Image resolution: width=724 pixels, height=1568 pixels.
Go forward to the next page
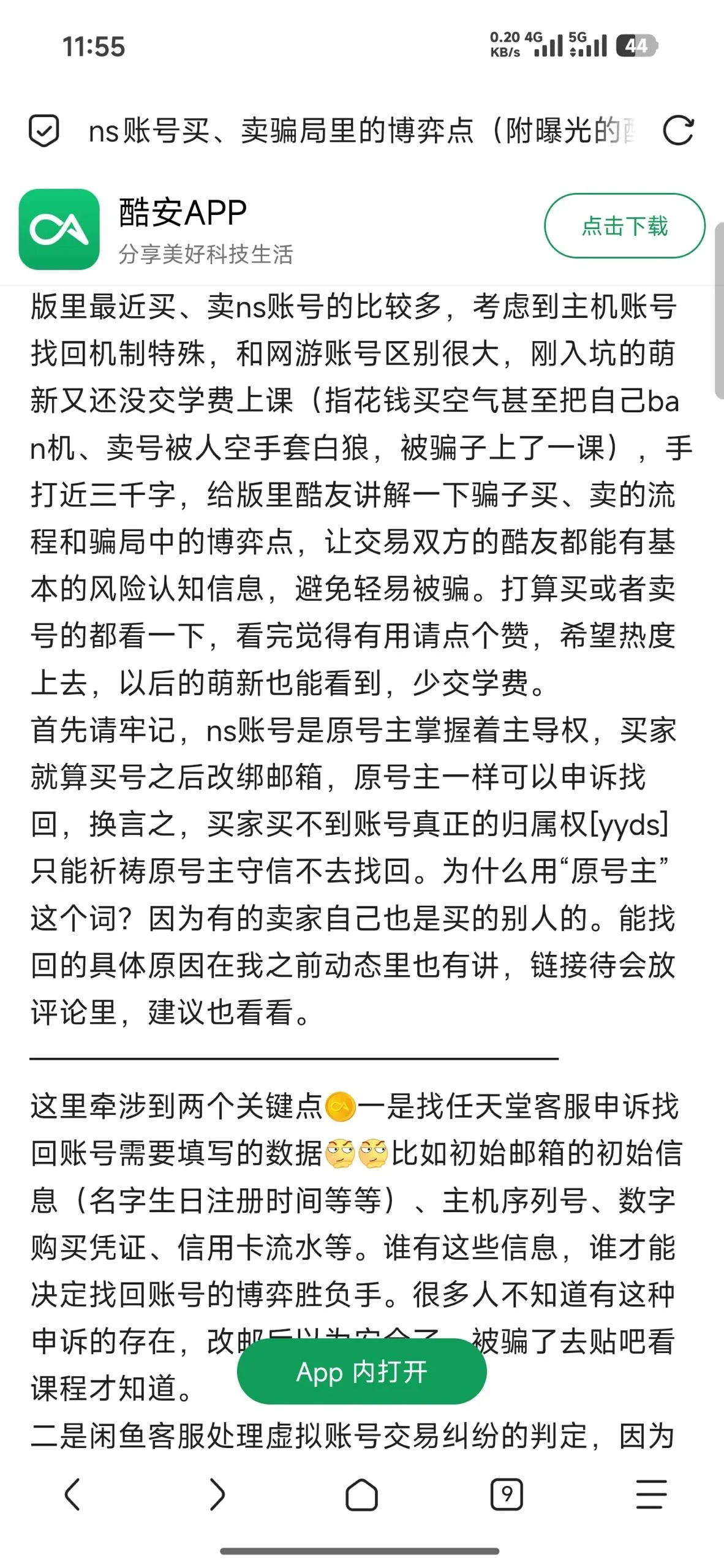click(217, 1494)
